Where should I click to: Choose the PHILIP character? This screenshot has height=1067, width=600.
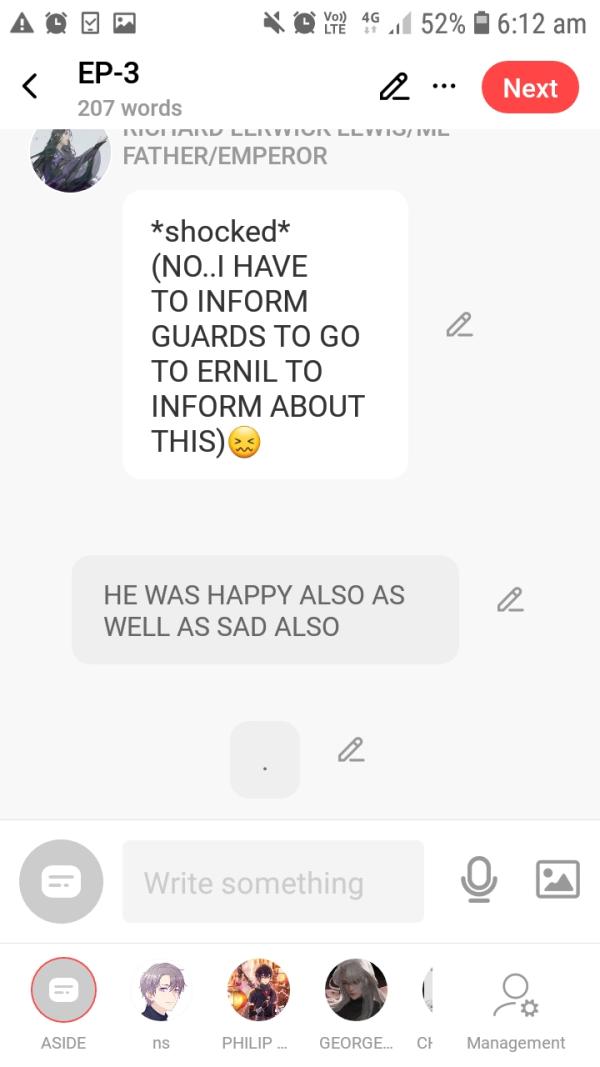[259, 990]
